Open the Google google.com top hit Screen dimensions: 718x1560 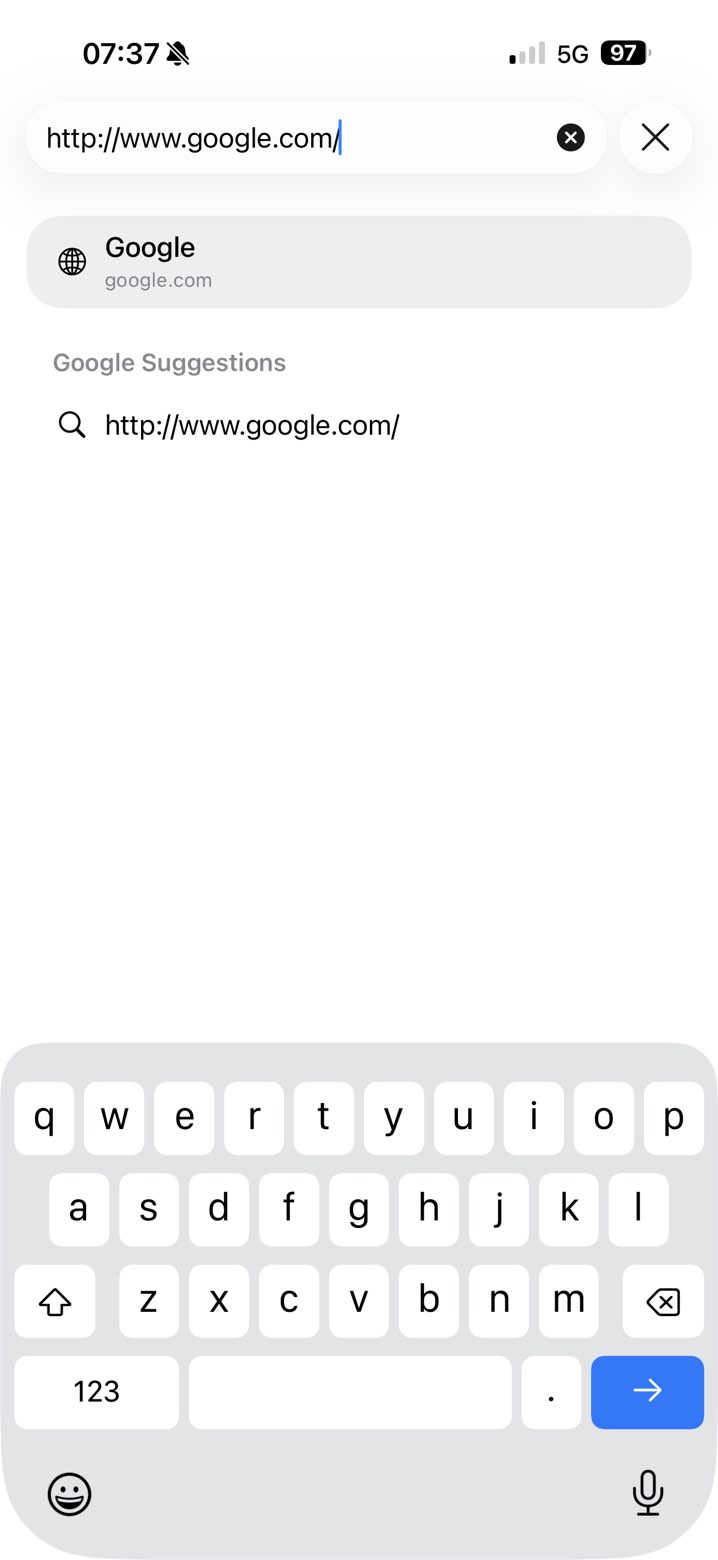358,262
